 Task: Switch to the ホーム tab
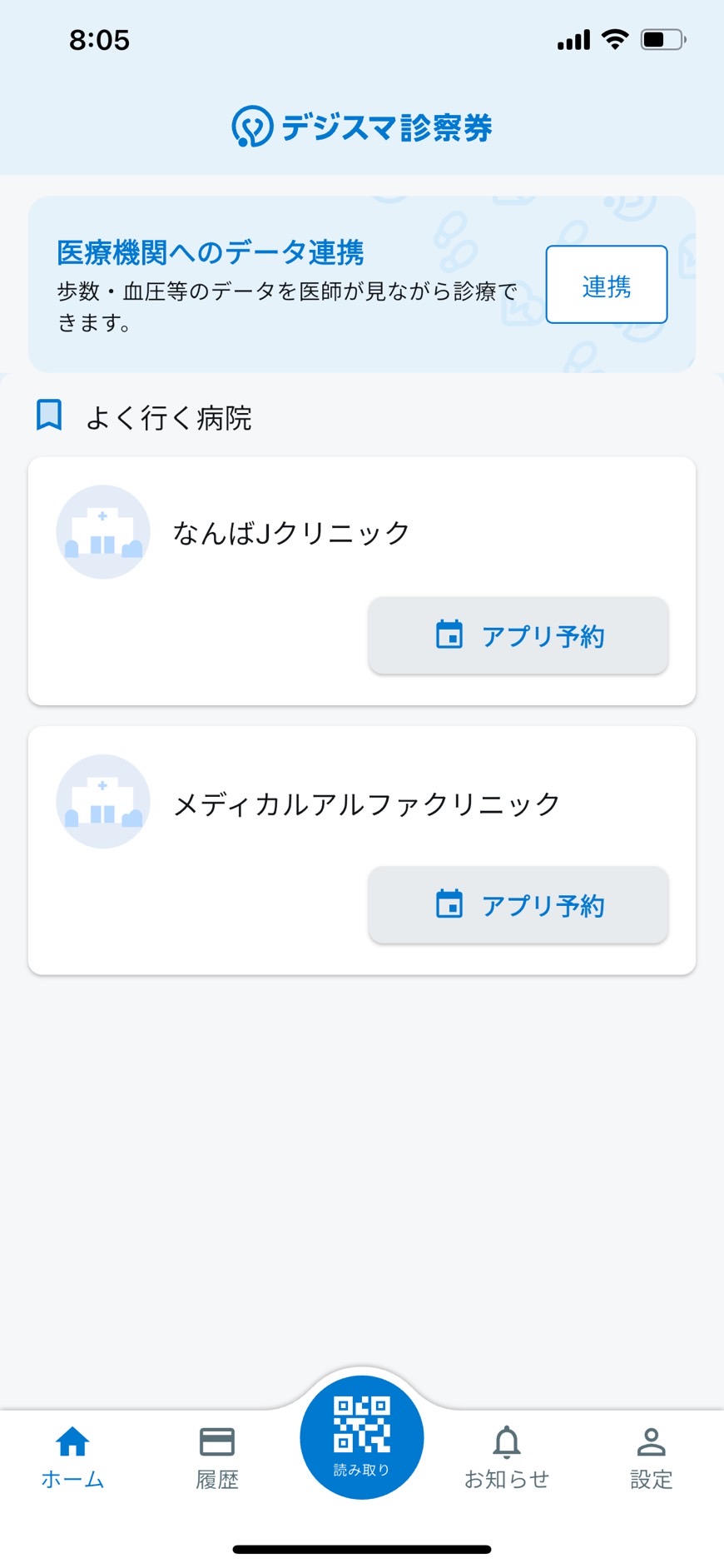click(x=72, y=1458)
